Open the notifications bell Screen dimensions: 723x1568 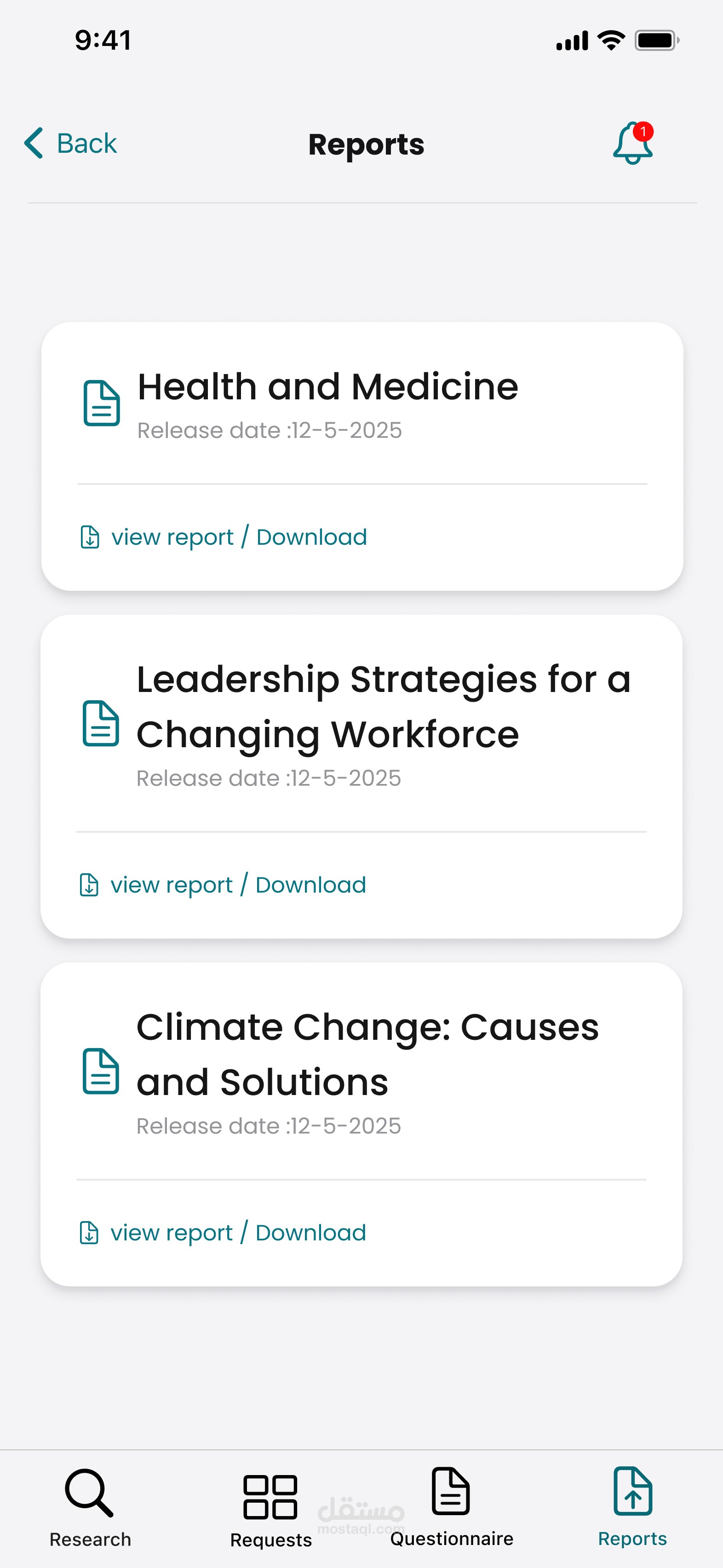point(632,144)
